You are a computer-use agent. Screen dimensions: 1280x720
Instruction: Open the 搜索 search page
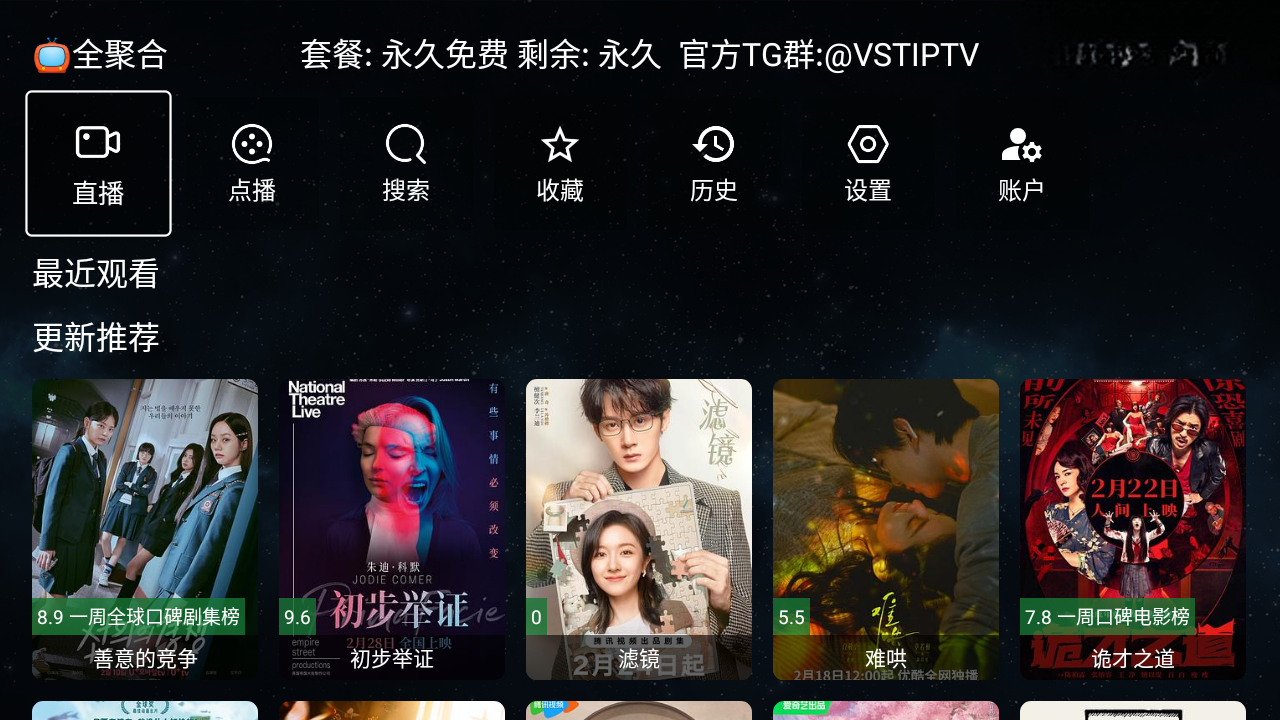[x=406, y=164]
